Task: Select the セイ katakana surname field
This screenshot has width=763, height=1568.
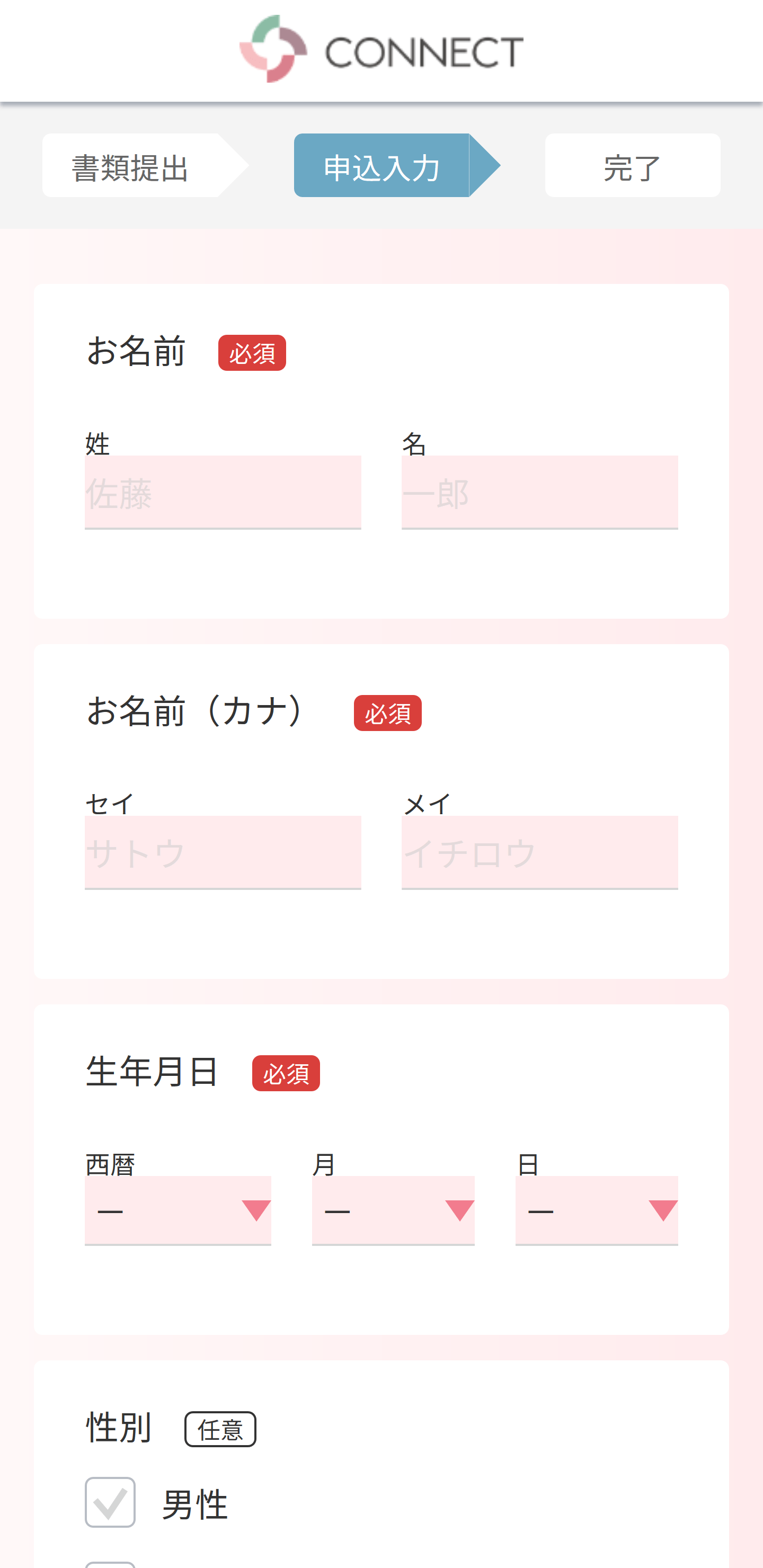Action: pos(223,852)
